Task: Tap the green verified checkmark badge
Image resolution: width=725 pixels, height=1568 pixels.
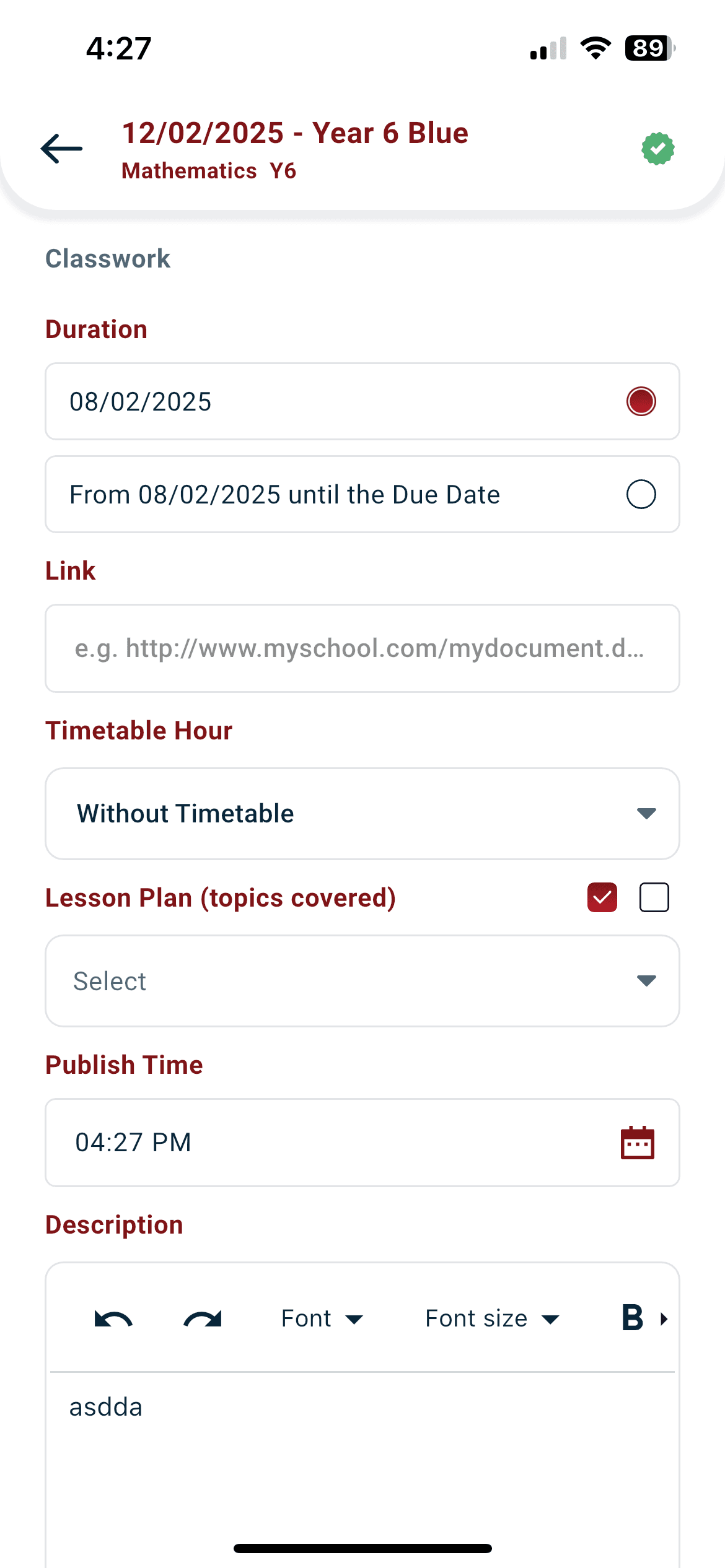Action: pyautogui.click(x=657, y=149)
